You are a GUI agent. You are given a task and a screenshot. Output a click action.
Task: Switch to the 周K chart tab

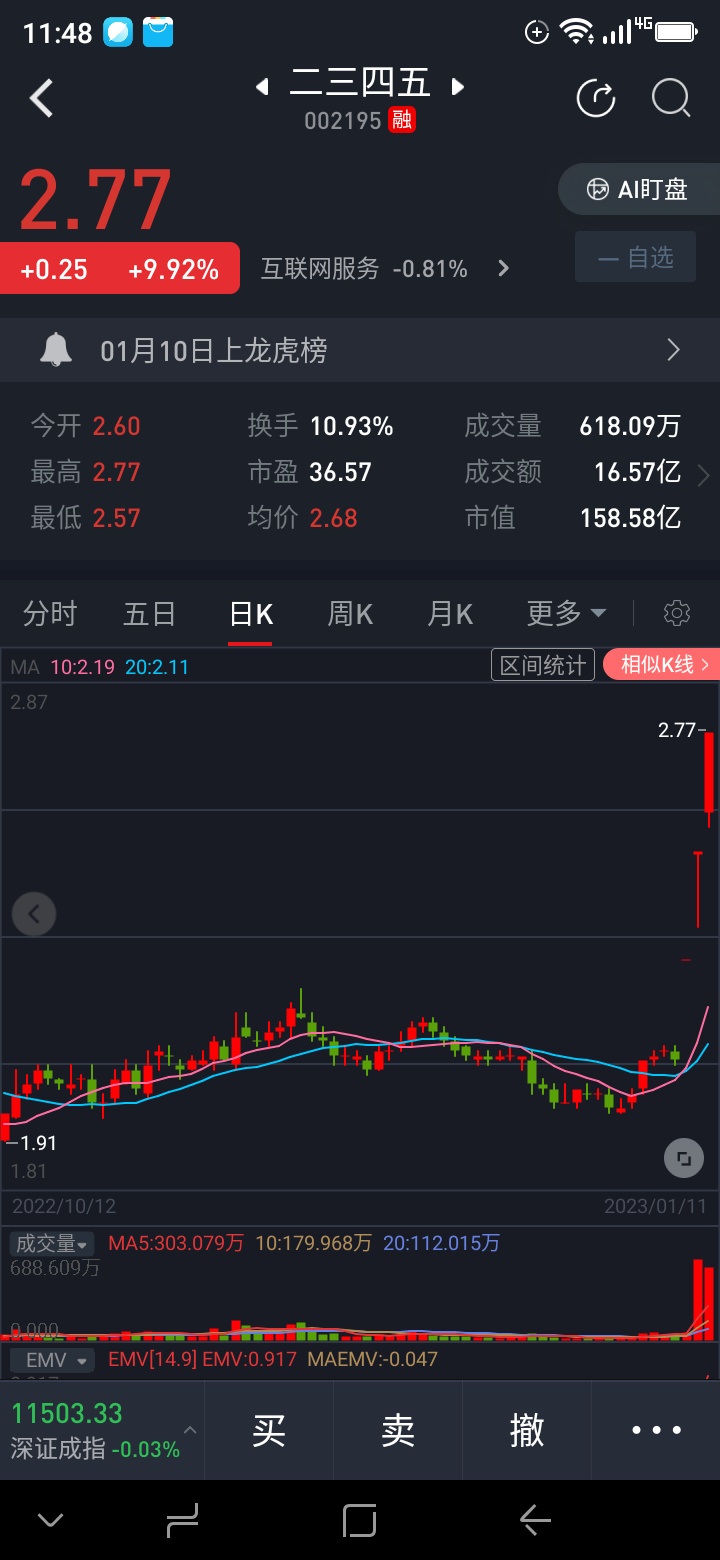pyautogui.click(x=350, y=613)
